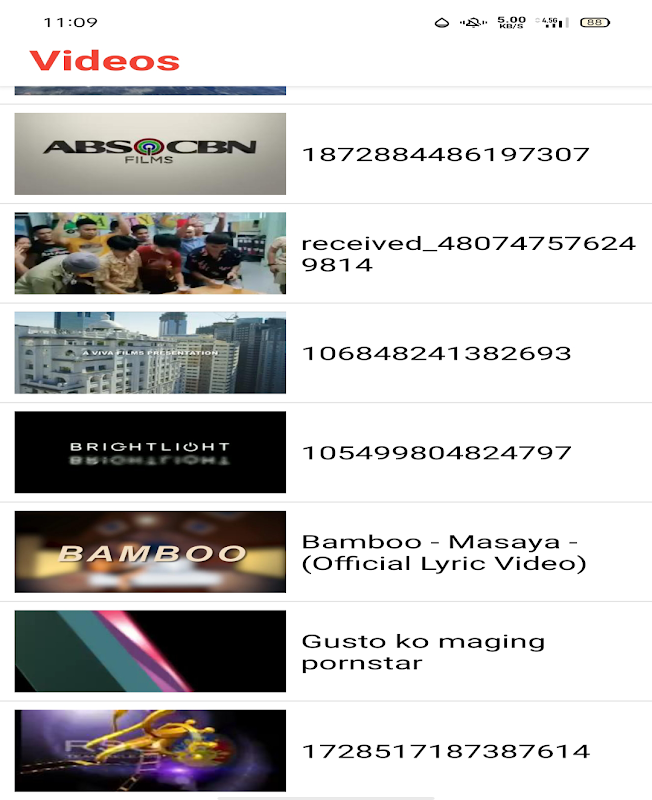Play Bamboo - Masaya Official Lyric Video
Screen dimensions: 652x800
click(325, 552)
